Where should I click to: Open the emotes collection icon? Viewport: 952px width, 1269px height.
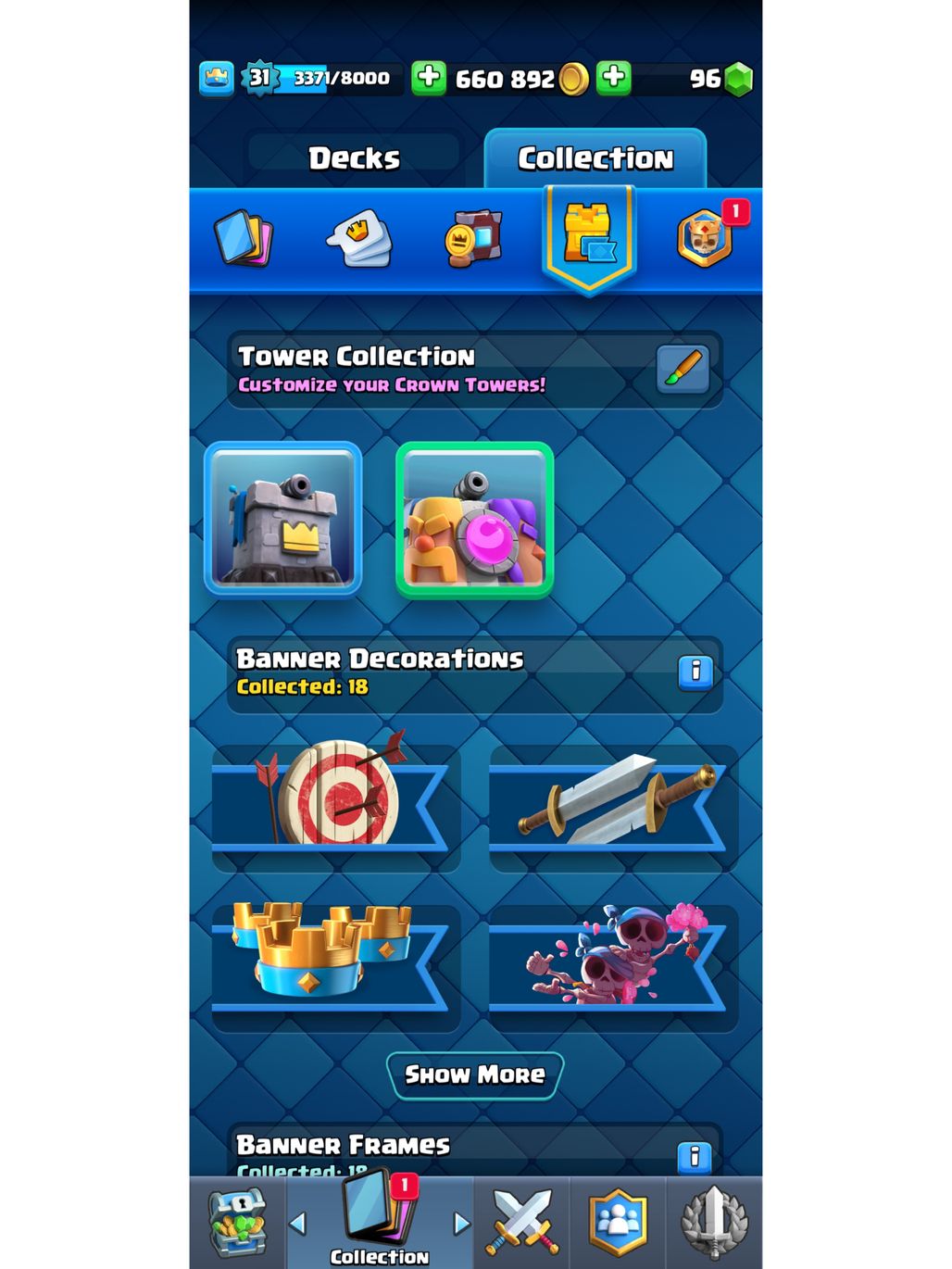[x=359, y=239]
